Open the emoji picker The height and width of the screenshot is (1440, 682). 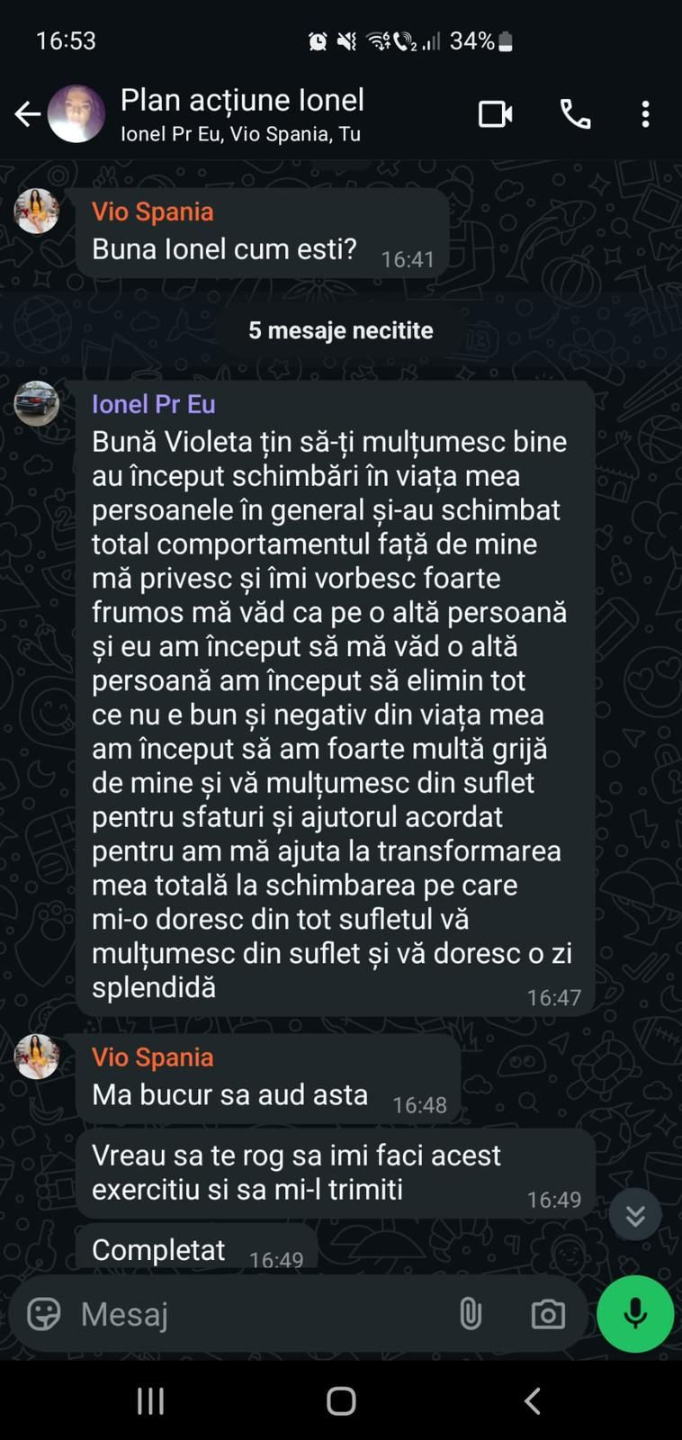tap(43, 1313)
